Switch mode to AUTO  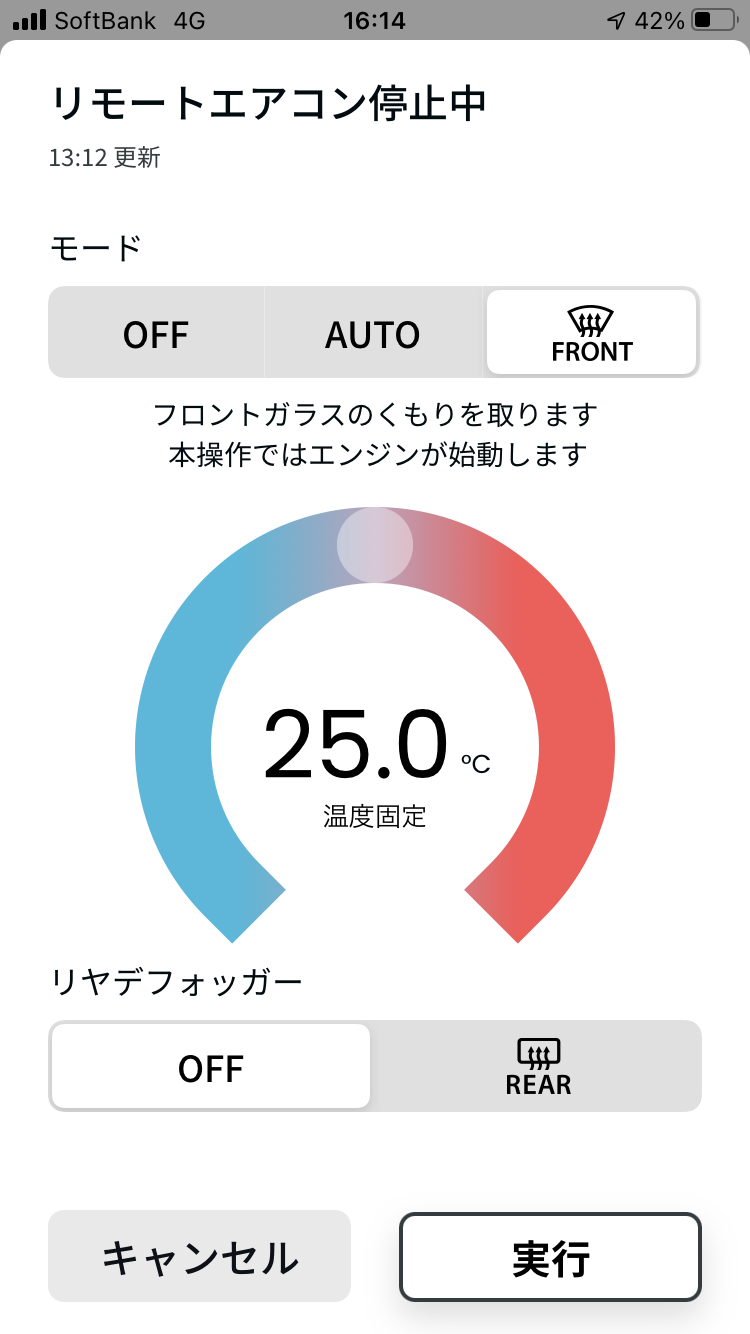coord(373,333)
